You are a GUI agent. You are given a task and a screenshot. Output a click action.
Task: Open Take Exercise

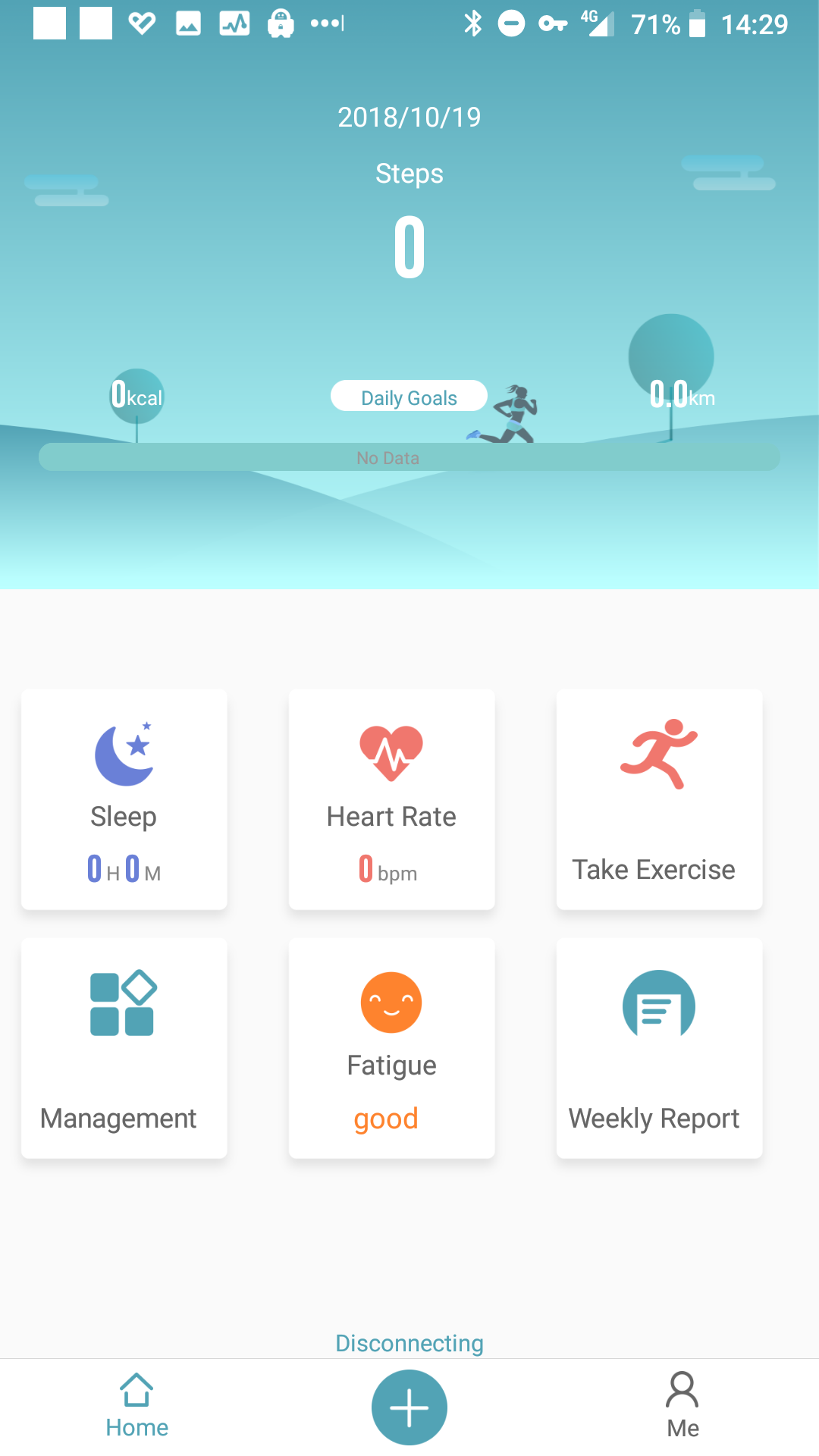660,799
